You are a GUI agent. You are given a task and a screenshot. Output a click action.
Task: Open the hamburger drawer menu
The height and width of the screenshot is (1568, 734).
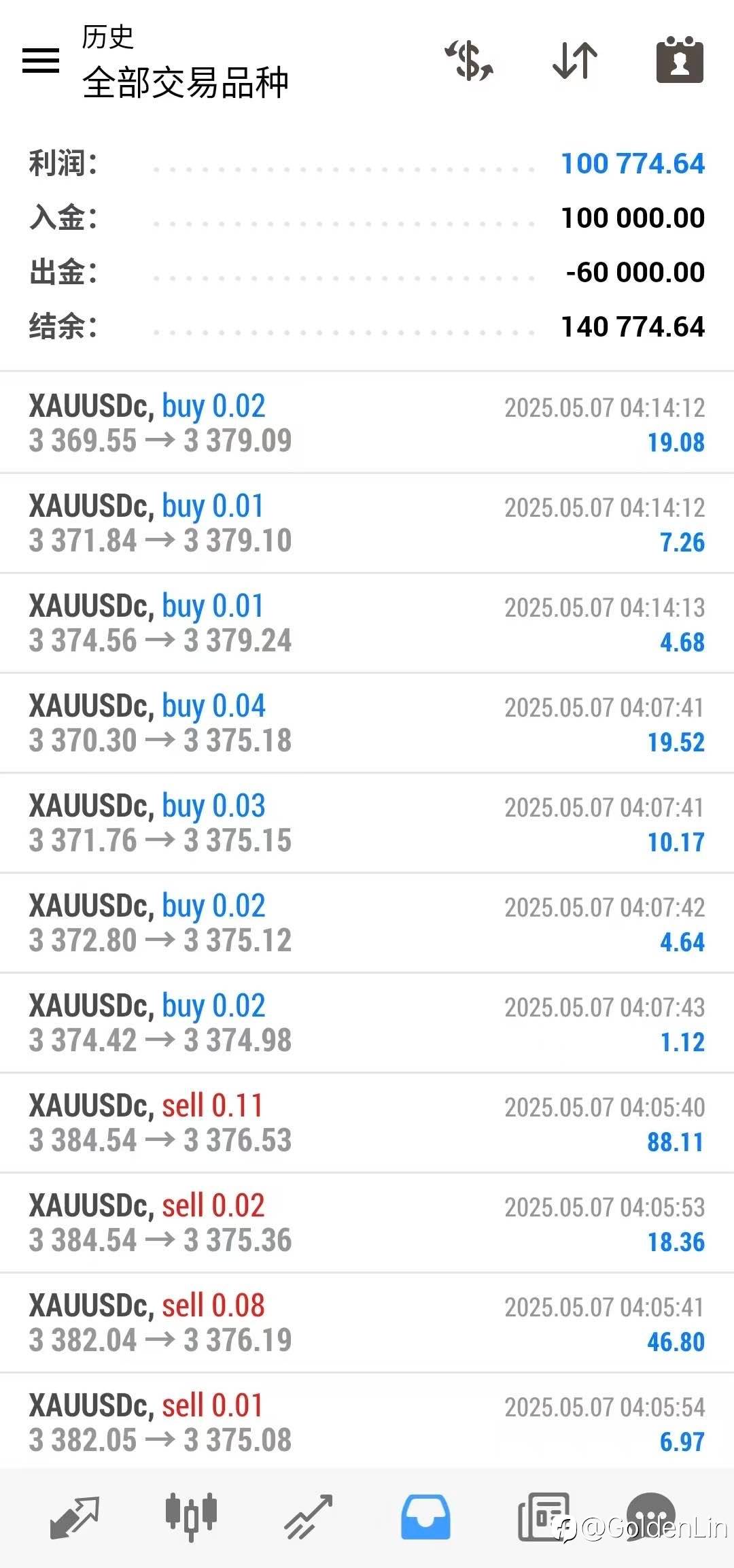click(x=41, y=61)
